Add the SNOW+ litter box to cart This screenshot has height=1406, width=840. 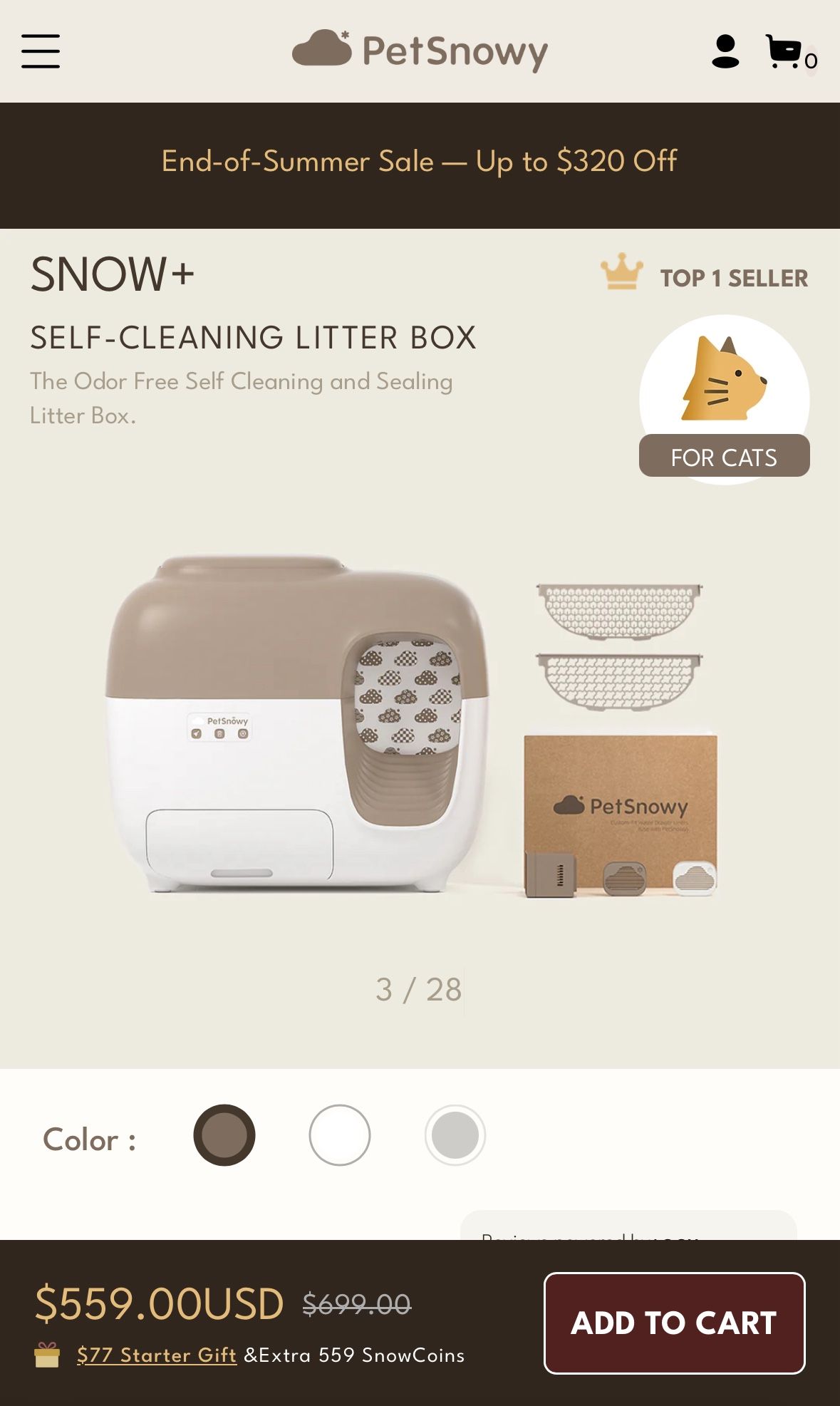(x=674, y=1323)
